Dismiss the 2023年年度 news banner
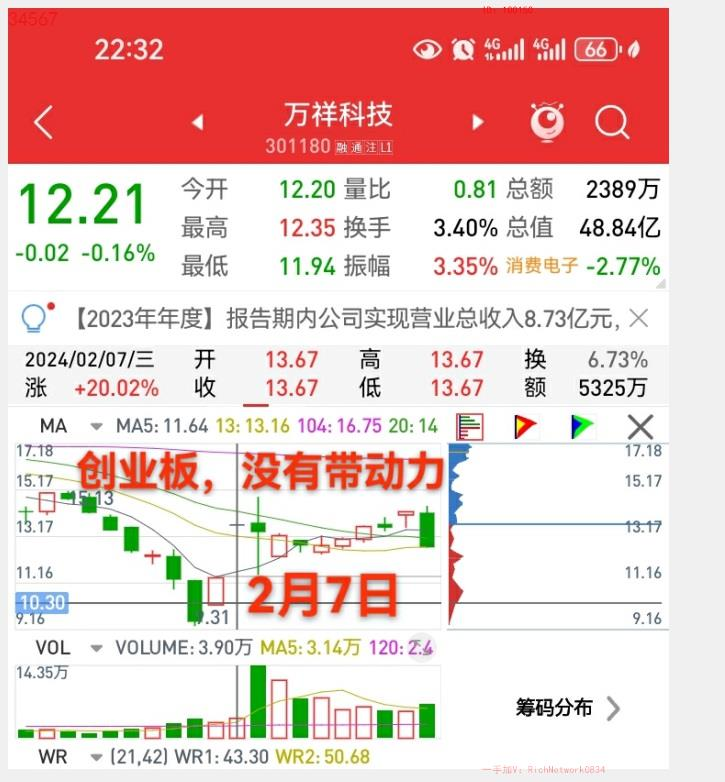This screenshot has width=725, height=782. pyautogui.click(x=638, y=319)
